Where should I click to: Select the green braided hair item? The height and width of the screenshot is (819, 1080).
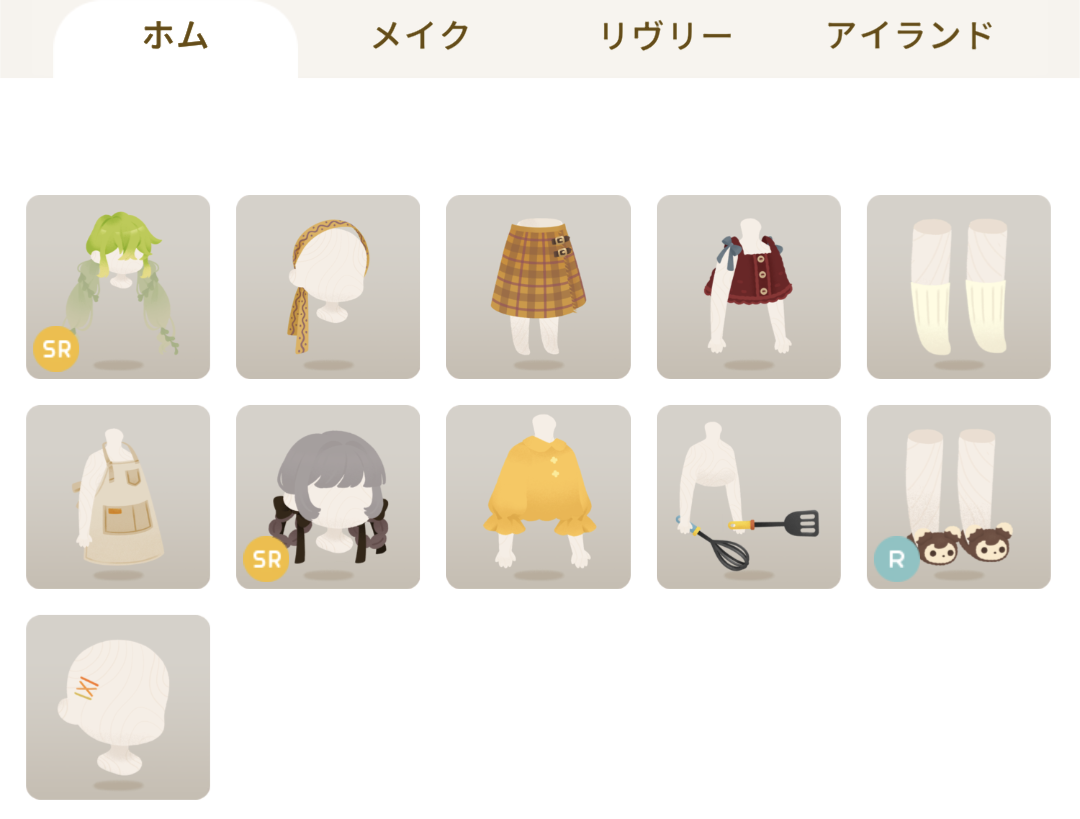coord(118,287)
